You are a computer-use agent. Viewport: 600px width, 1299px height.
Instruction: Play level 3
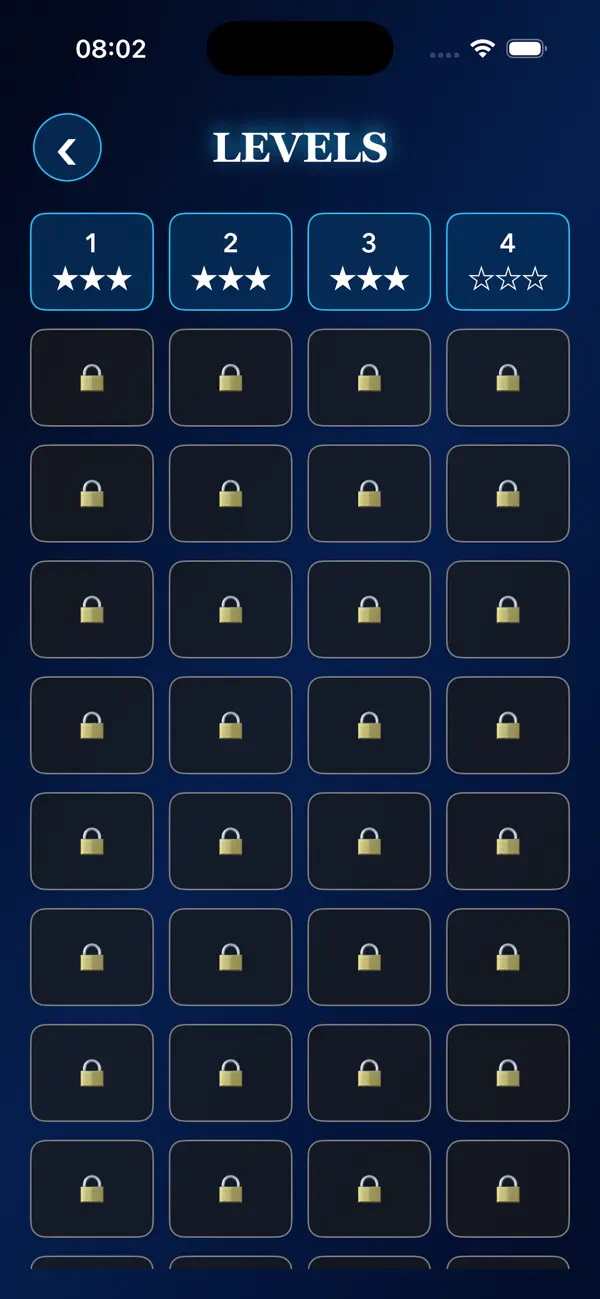pos(369,262)
